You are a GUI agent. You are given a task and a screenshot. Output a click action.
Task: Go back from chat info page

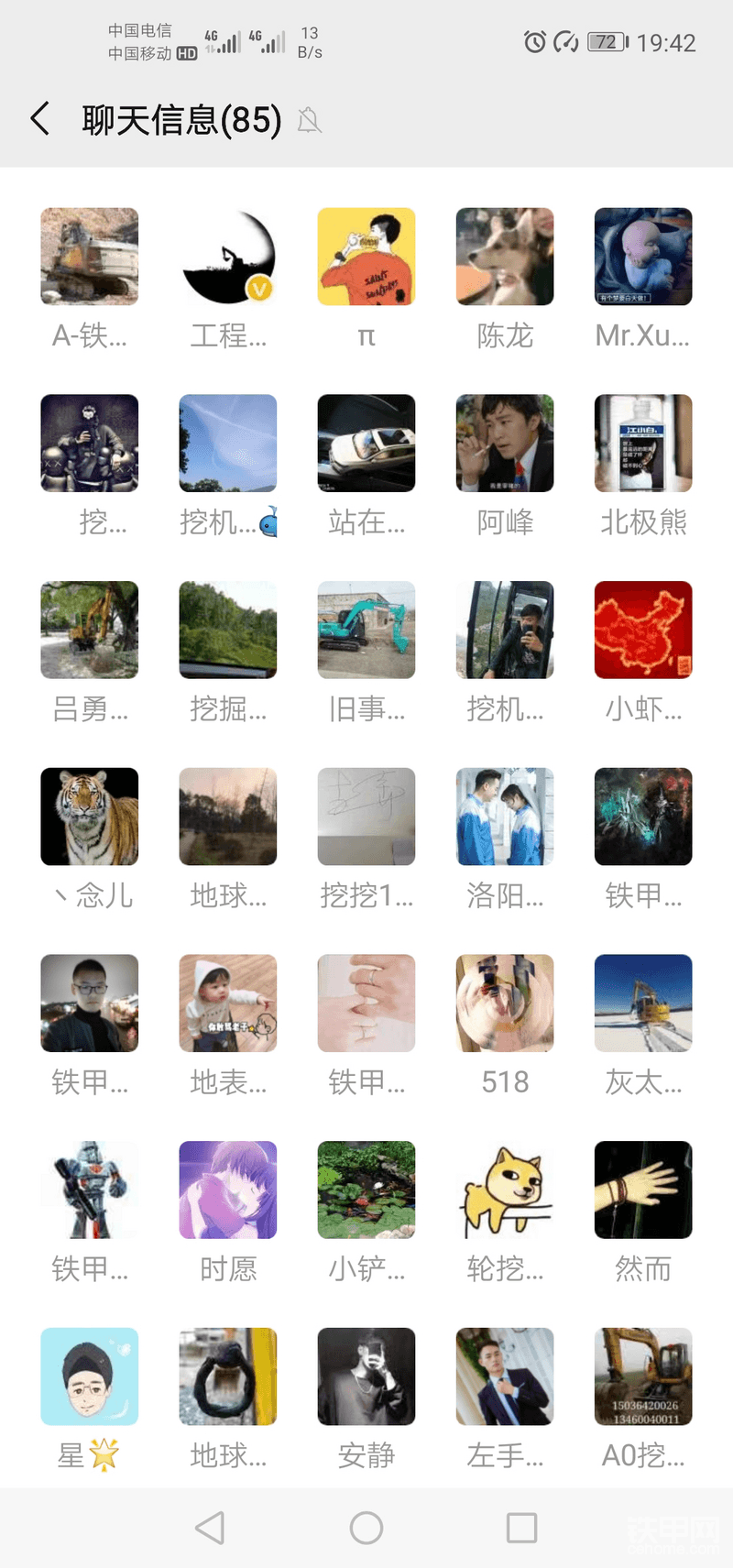click(x=40, y=119)
